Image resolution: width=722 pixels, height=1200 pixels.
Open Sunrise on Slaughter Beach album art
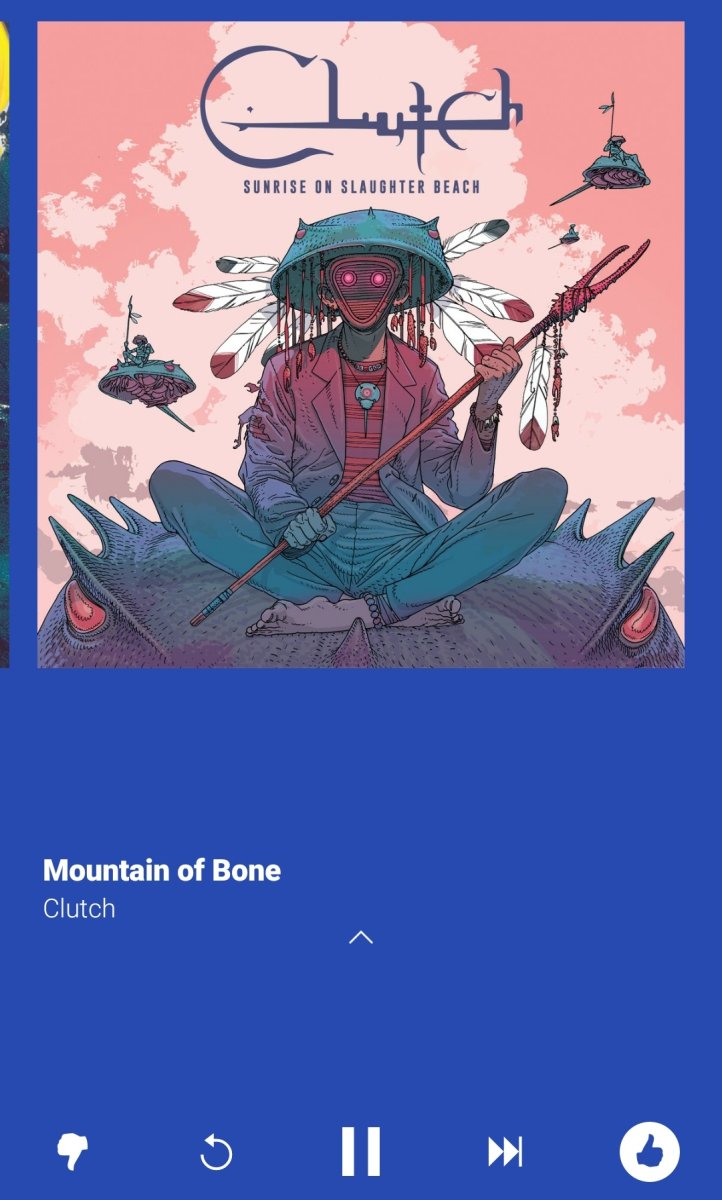coord(361,345)
